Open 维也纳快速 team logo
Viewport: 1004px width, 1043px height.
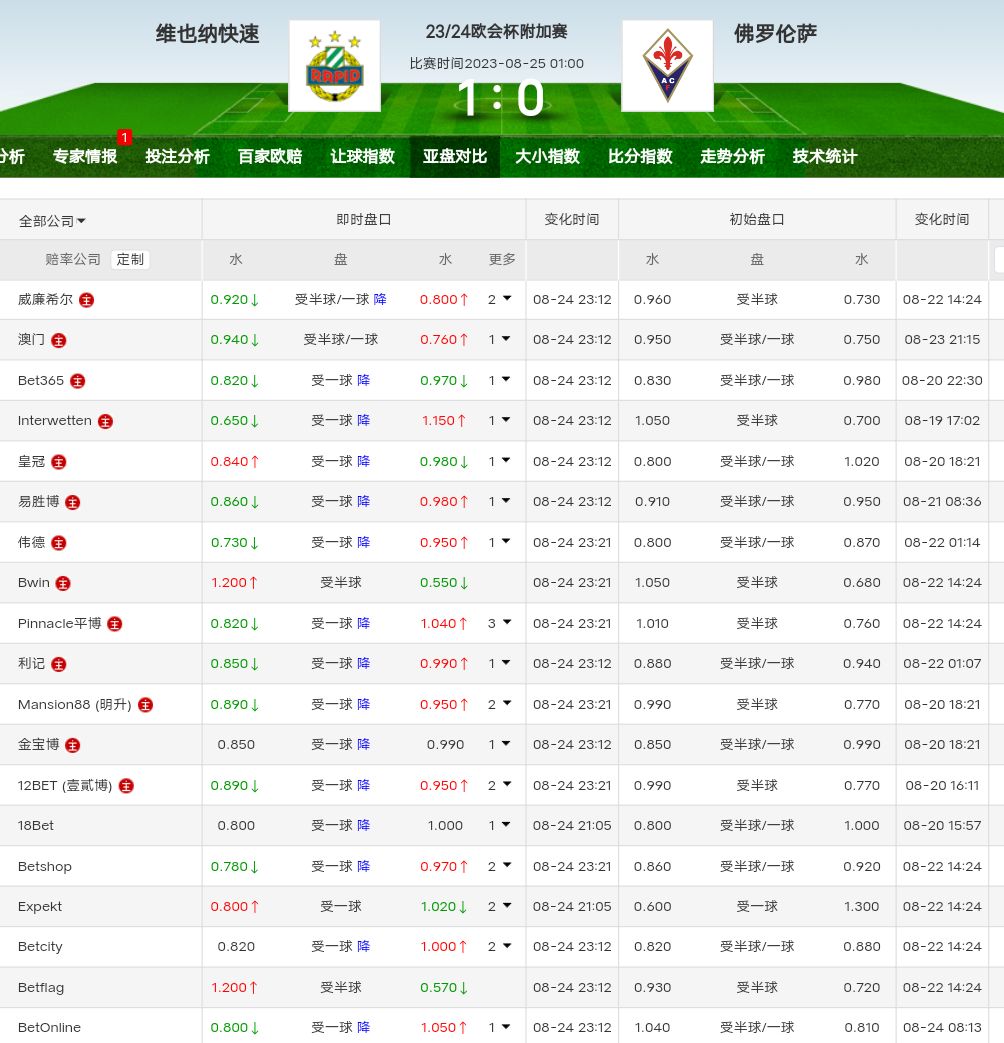click(x=334, y=66)
